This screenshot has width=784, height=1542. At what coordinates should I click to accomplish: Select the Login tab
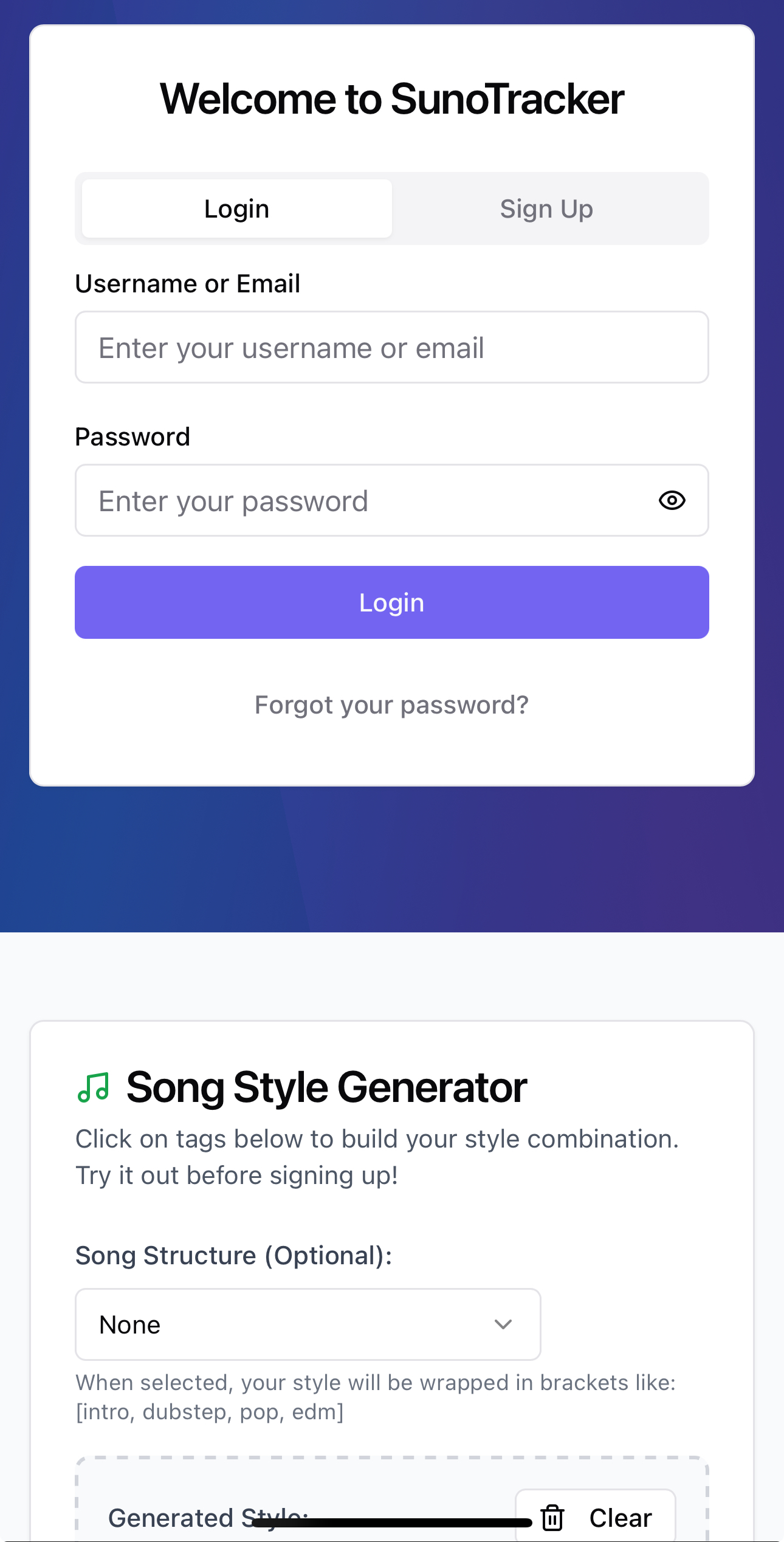click(x=237, y=208)
